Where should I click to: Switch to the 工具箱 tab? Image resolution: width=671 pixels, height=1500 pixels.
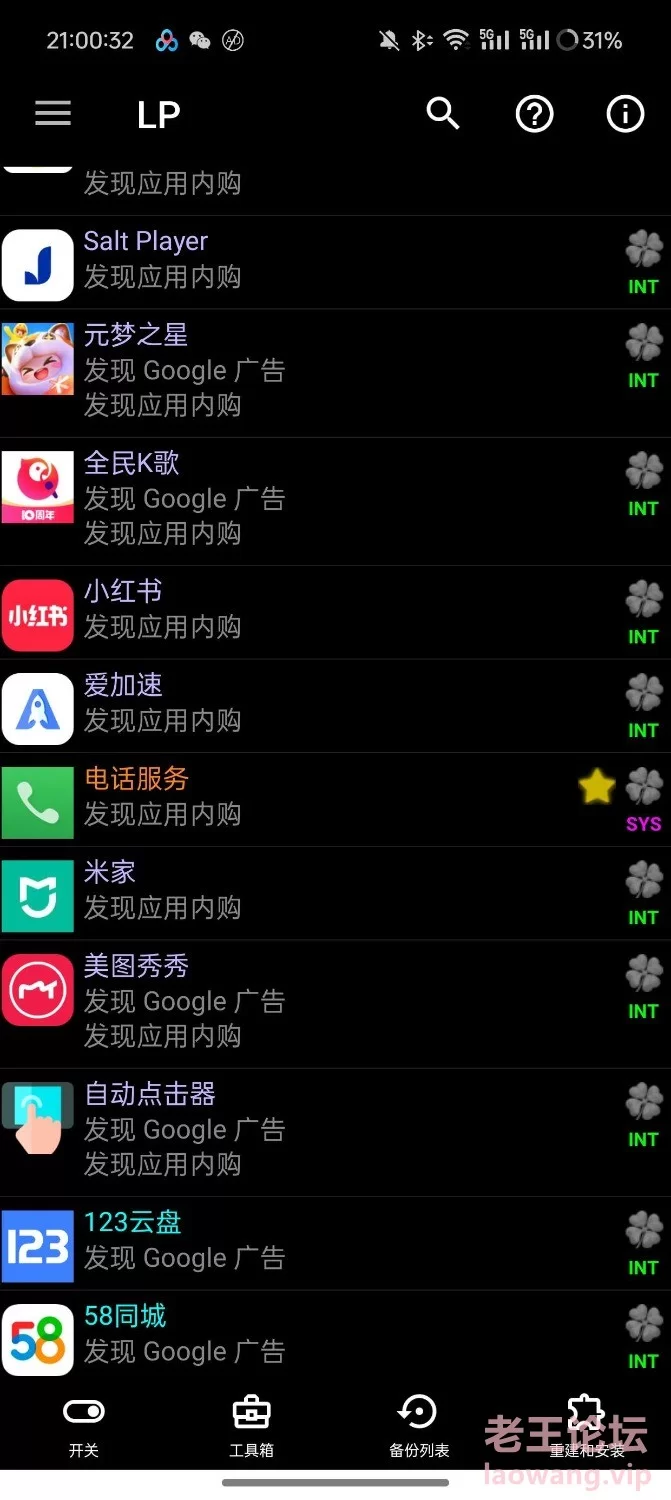(x=251, y=1426)
